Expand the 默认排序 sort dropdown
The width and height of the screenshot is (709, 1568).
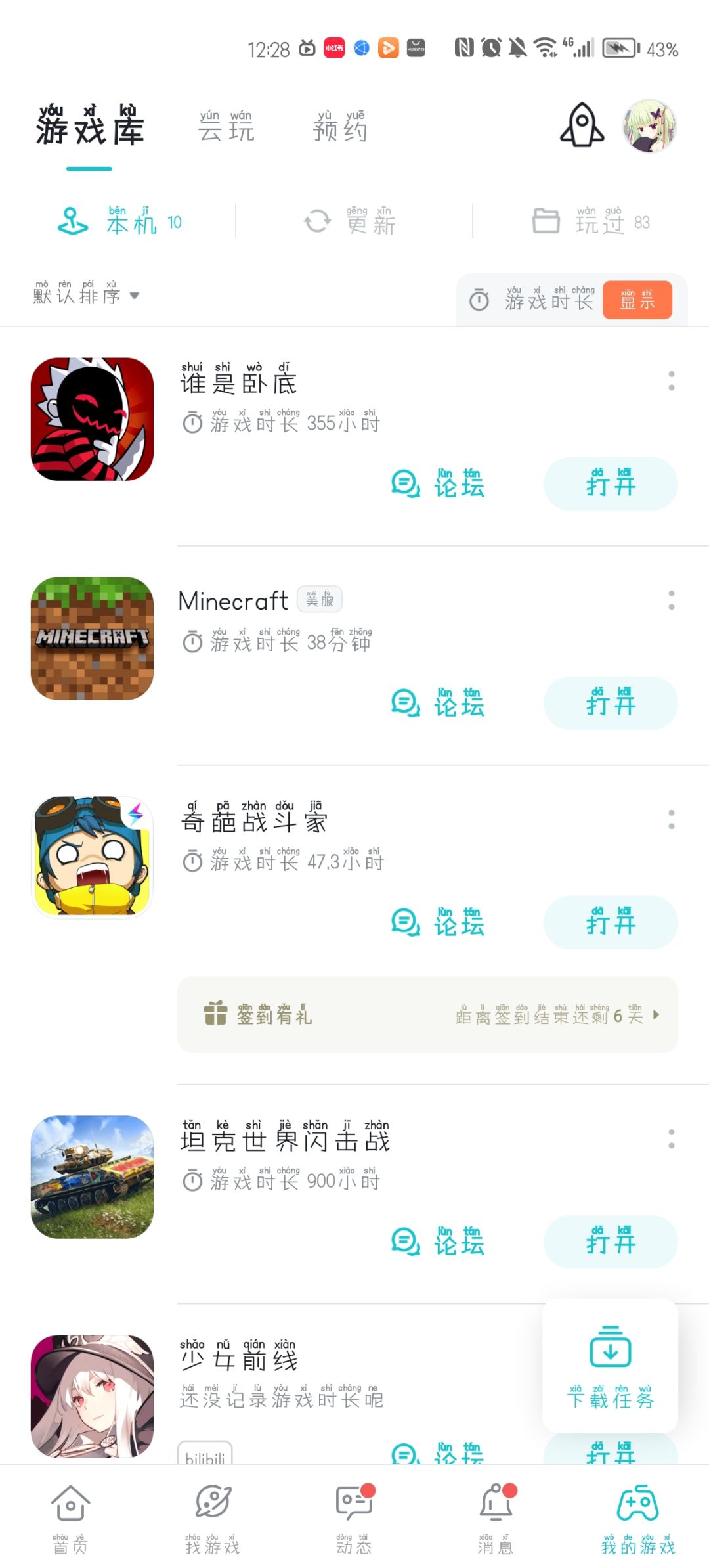click(x=86, y=295)
